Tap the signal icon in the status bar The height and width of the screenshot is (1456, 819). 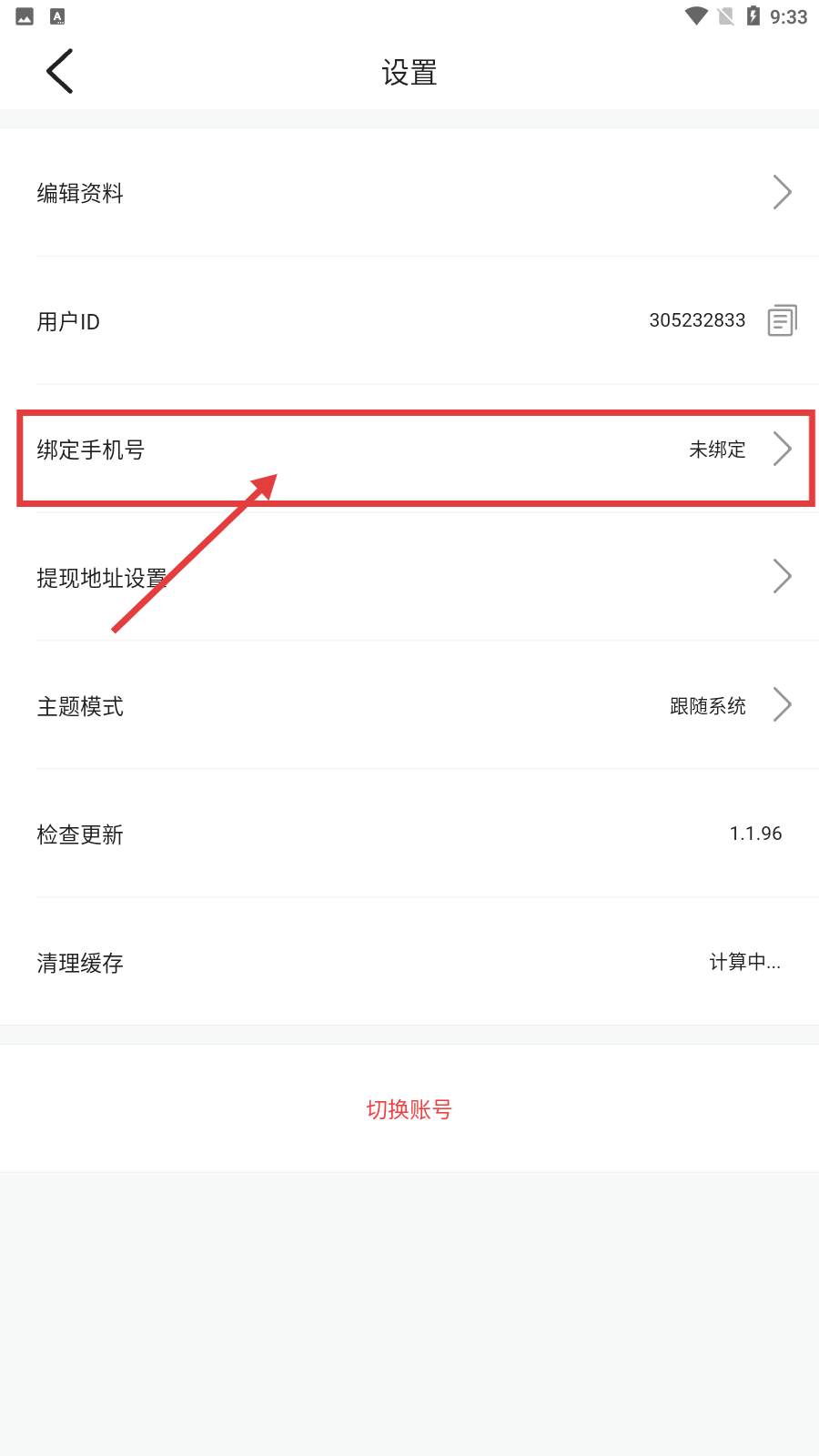[x=728, y=15]
